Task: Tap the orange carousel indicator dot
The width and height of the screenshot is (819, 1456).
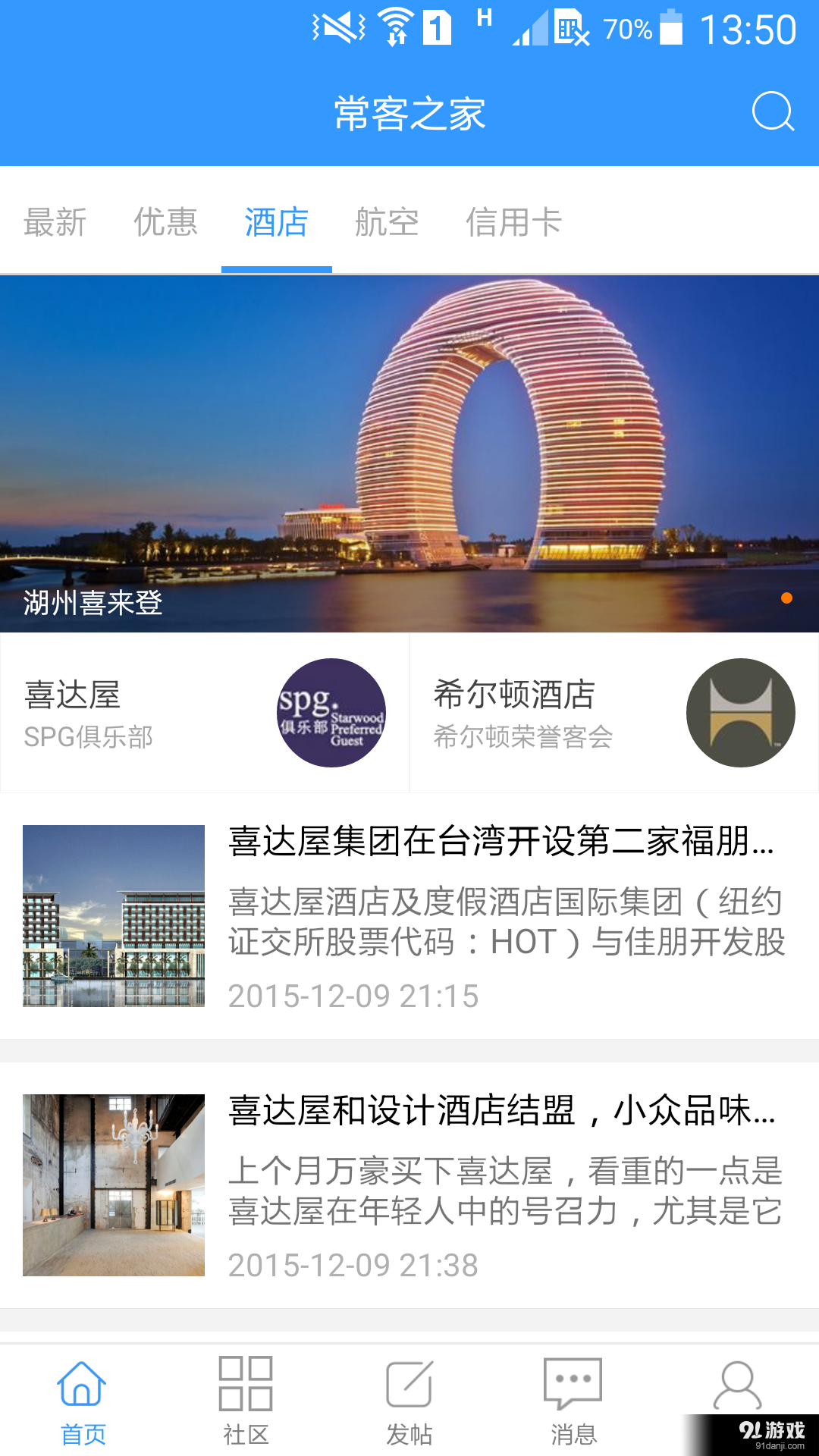Action: click(x=786, y=598)
